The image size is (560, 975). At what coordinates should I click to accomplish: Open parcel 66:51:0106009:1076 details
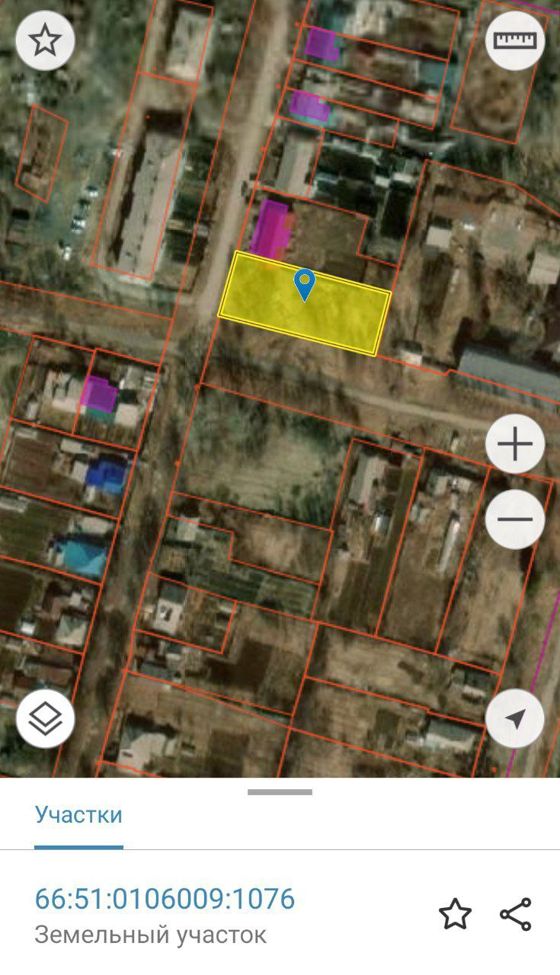pos(165,899)
